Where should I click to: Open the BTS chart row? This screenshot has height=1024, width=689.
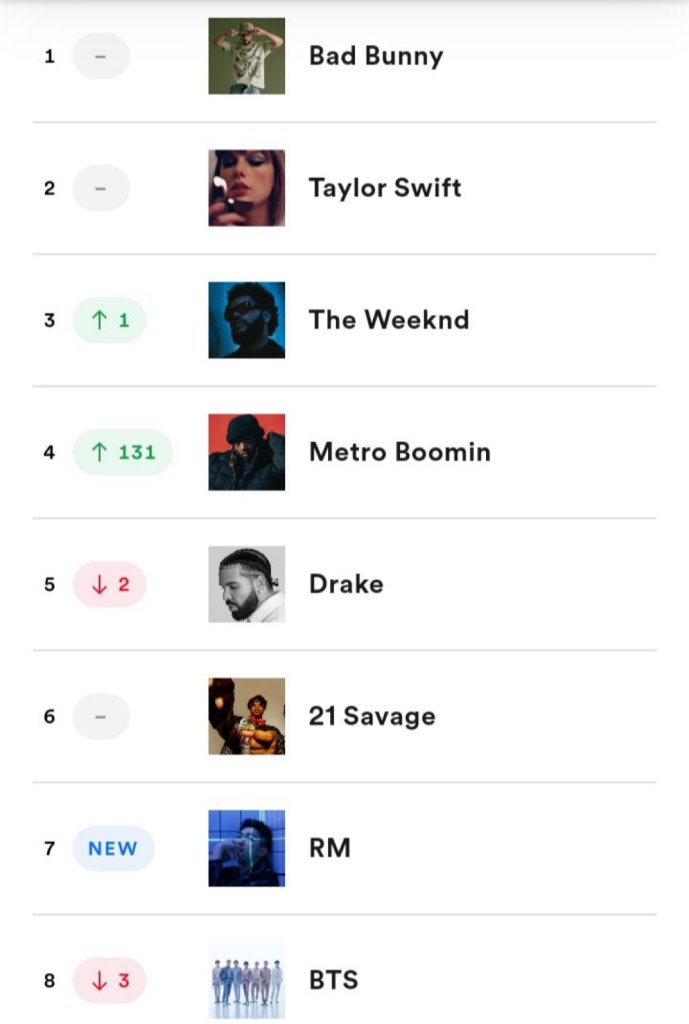(333, 980)
